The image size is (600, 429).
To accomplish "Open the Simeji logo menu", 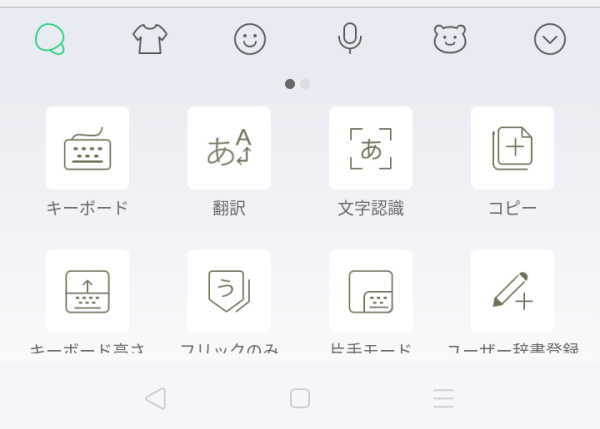I will pos(49,39).
